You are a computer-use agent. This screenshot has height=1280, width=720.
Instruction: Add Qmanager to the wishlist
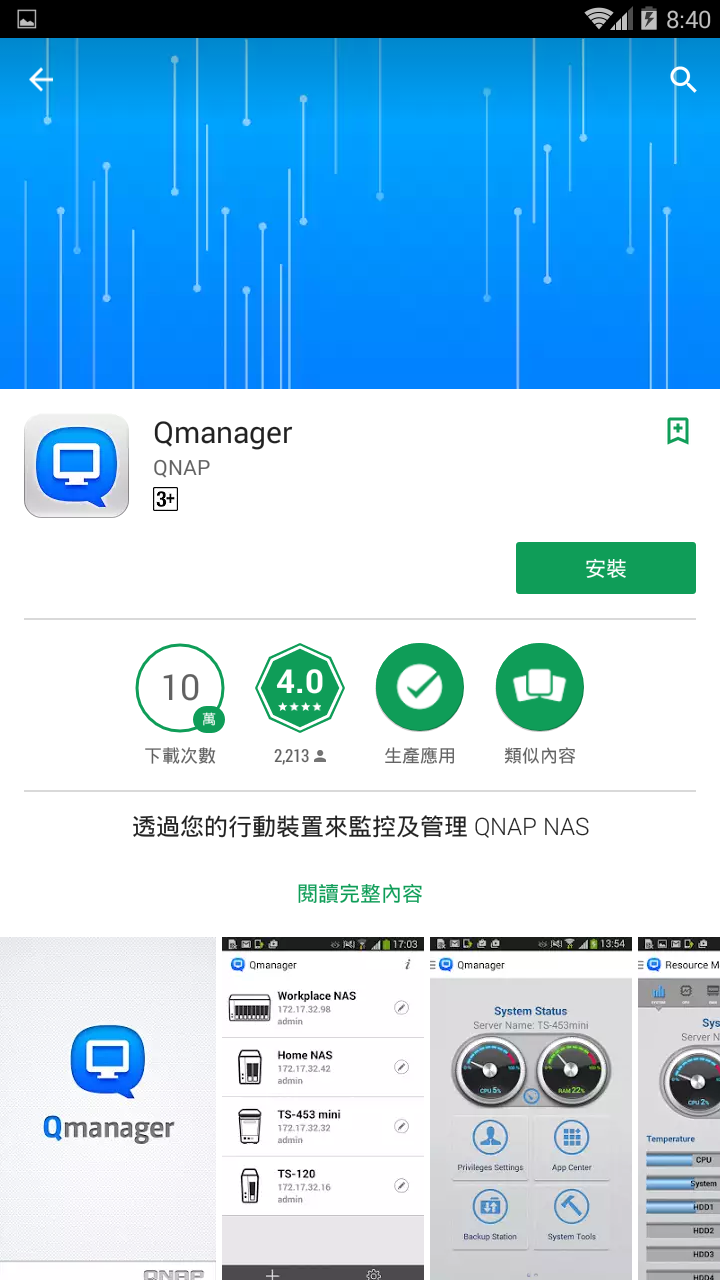click(x=678, y=431)
